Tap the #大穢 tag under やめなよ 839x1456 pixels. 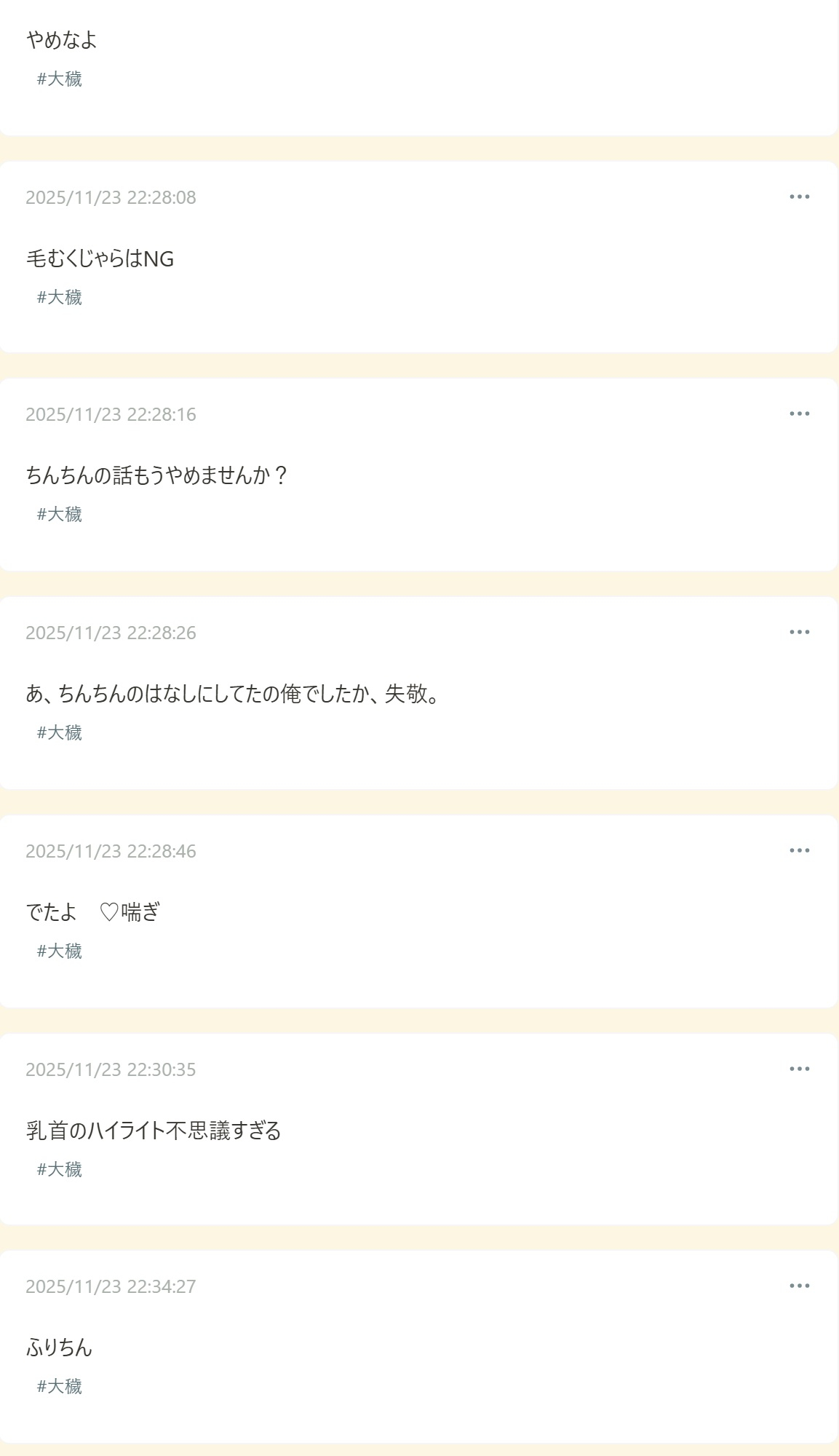(x=60, y=79)
